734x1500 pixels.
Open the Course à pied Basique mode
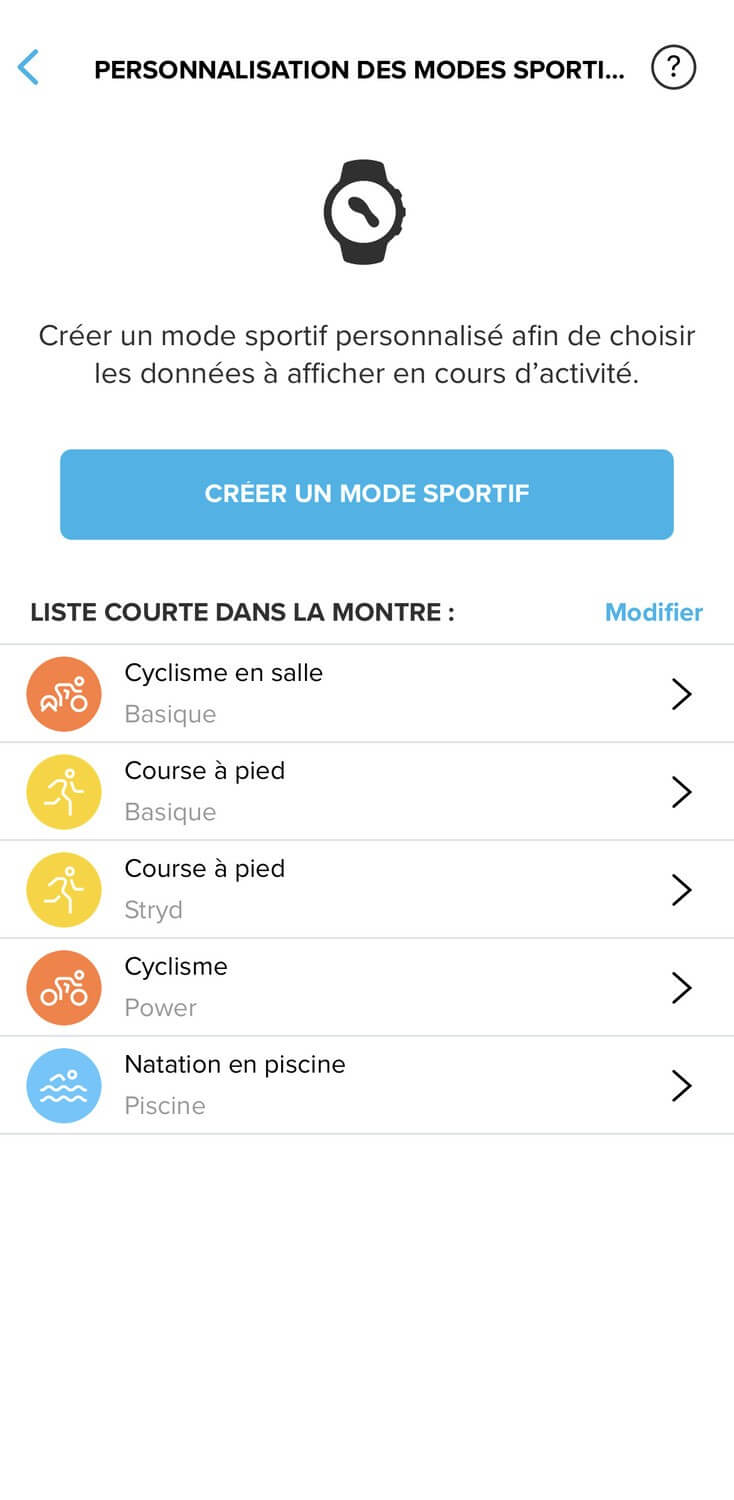coord(367,792)
